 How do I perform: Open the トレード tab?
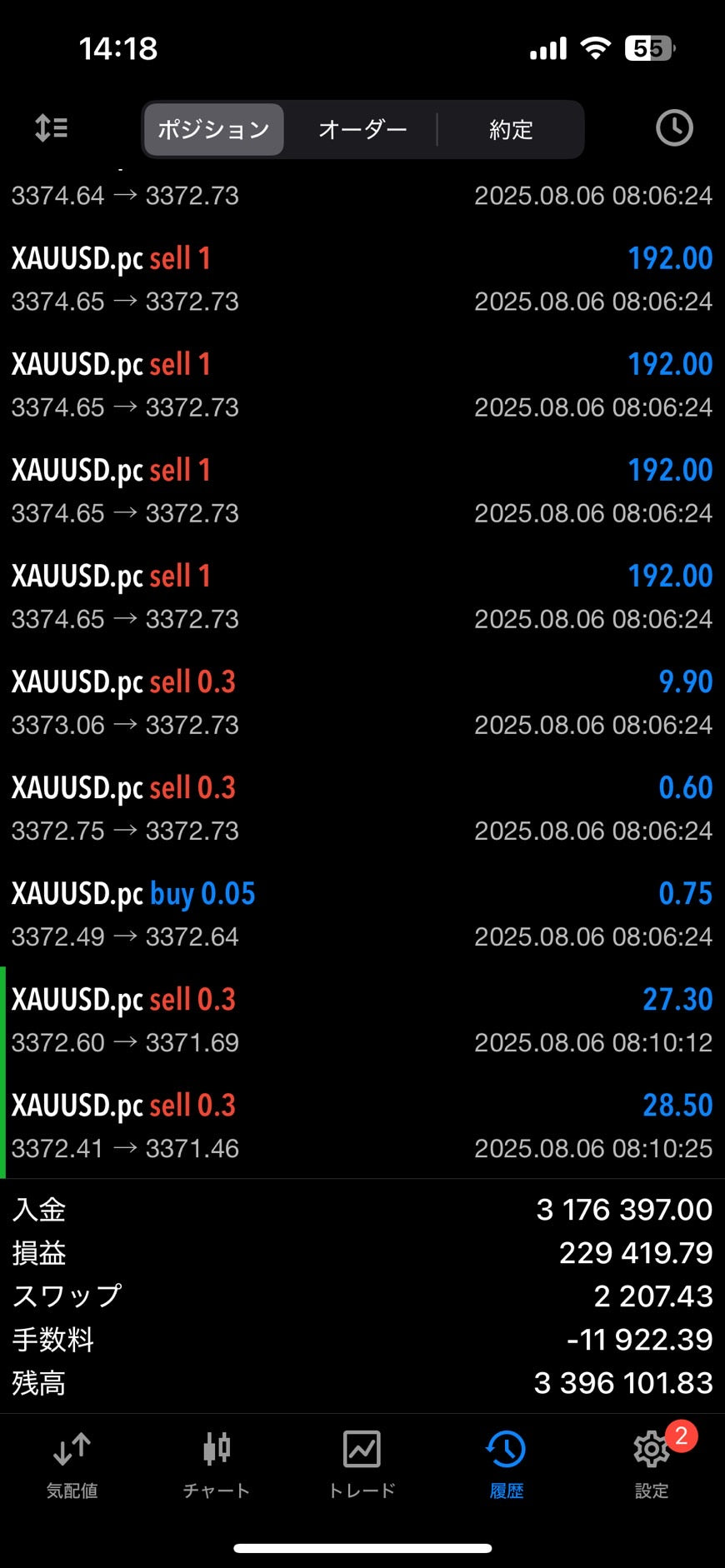pos(362,1466)
